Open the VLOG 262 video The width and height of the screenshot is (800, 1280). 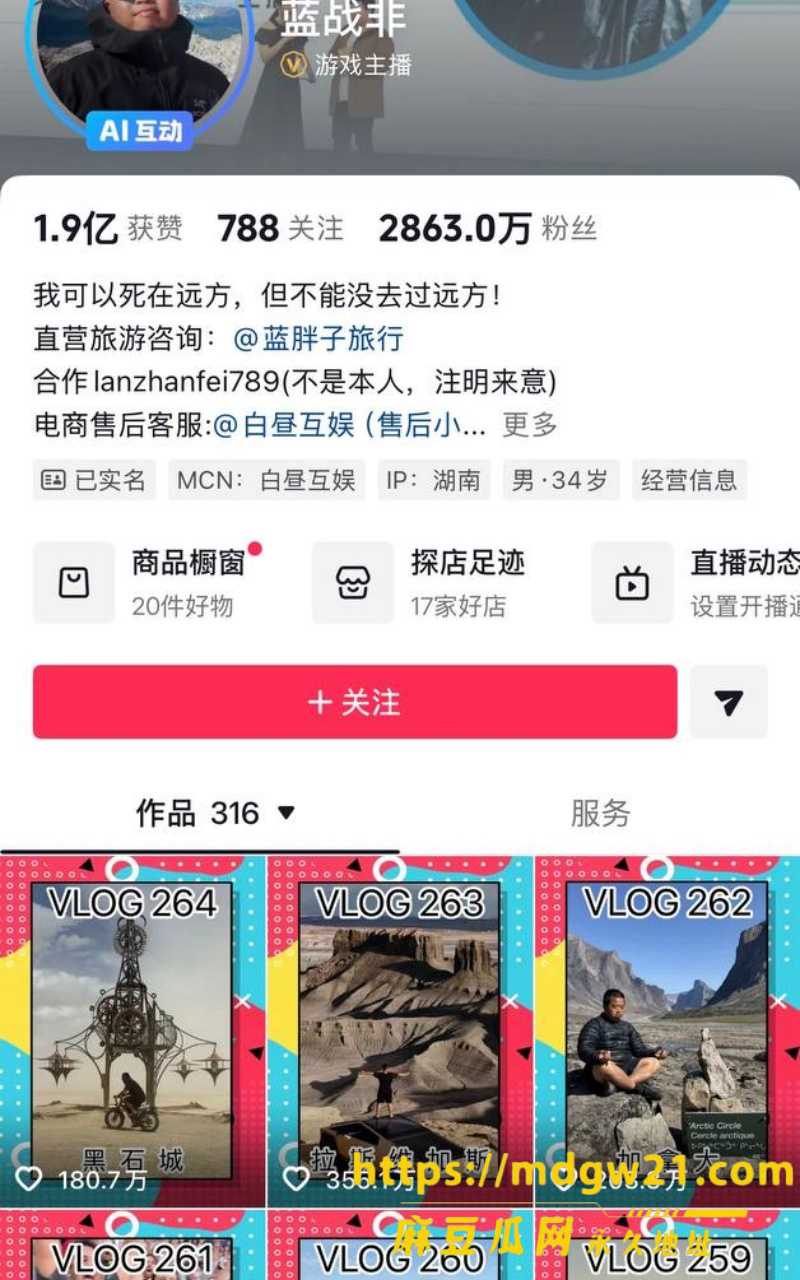point(668,1030)
